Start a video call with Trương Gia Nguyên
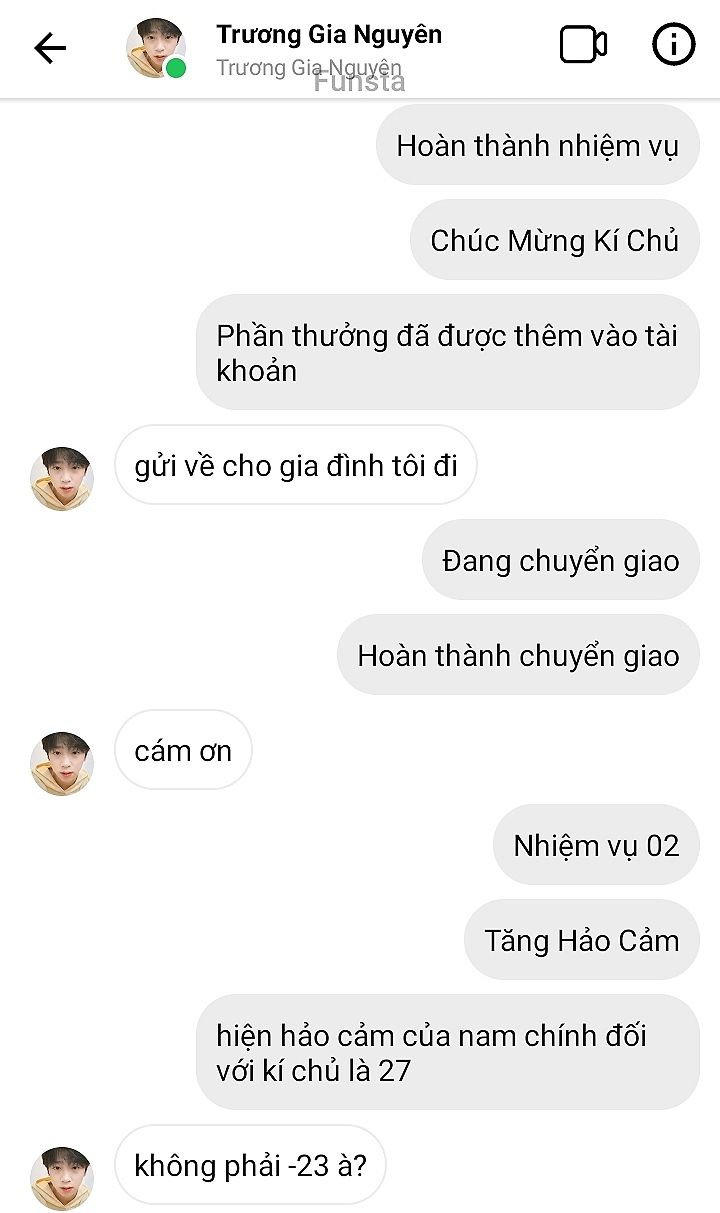This screenshot has width=720, height=1213. (x=583, y=45)
